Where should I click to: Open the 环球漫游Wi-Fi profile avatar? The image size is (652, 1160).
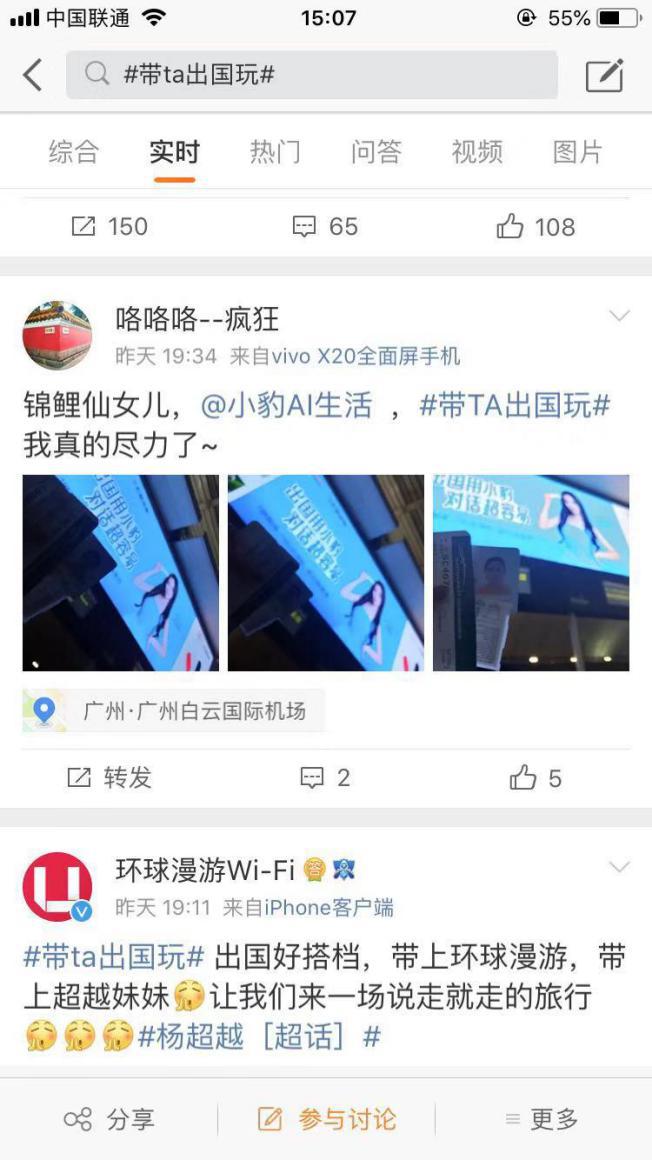coord(57,887)
